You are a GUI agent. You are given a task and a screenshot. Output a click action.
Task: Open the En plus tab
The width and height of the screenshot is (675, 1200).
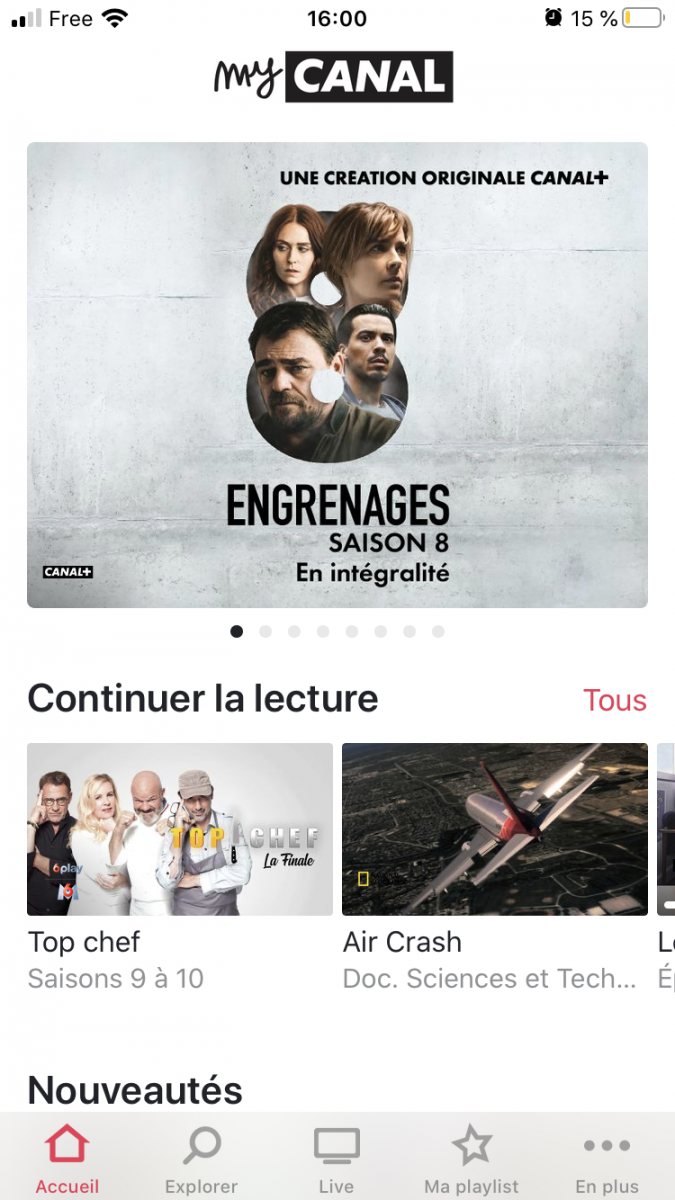(x=606, y=1160)
